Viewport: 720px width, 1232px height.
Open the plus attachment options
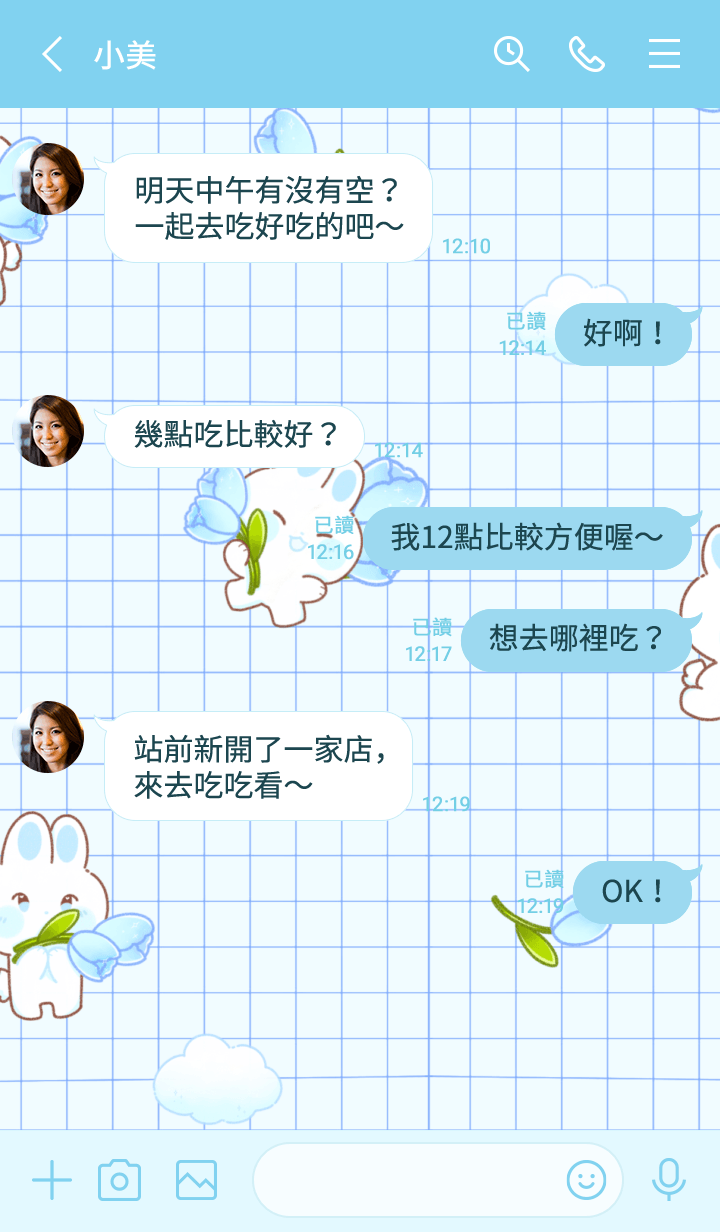(51, 1181)
